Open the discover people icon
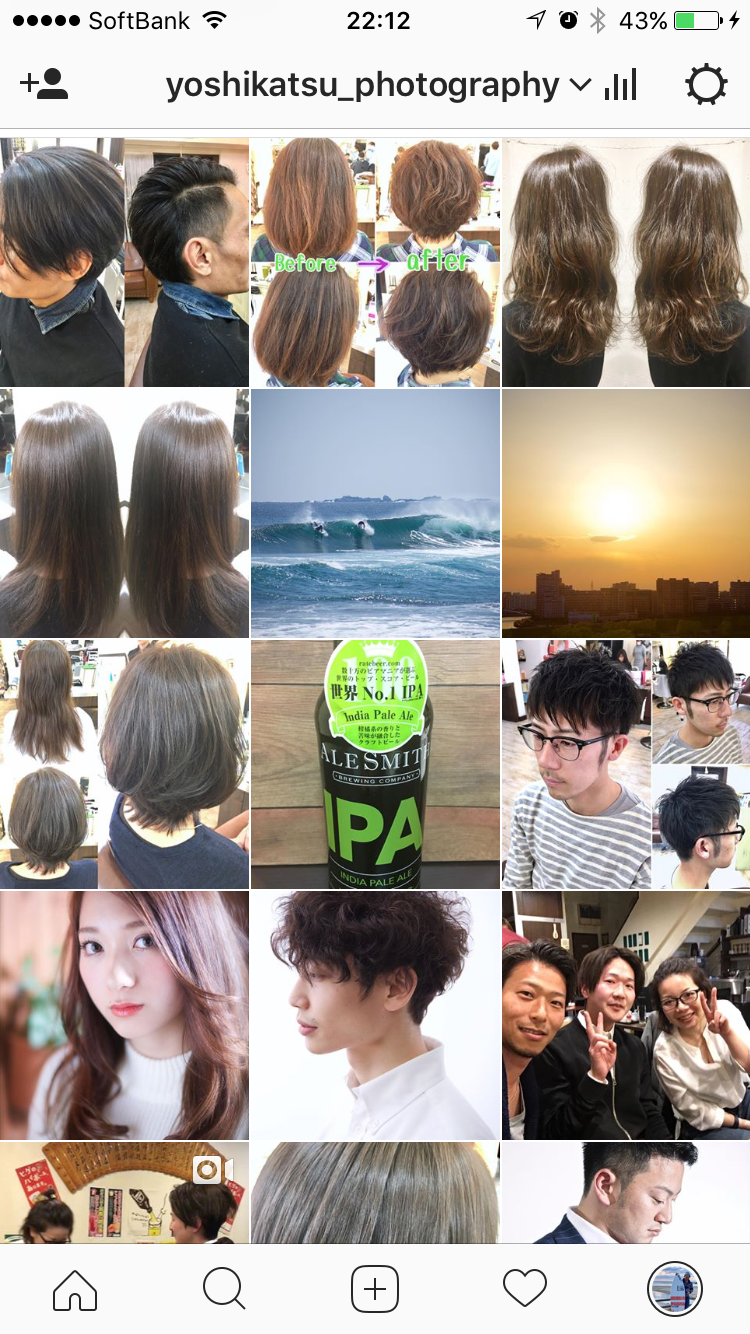Screen dimensions: 750x1334 click(44, 85)
